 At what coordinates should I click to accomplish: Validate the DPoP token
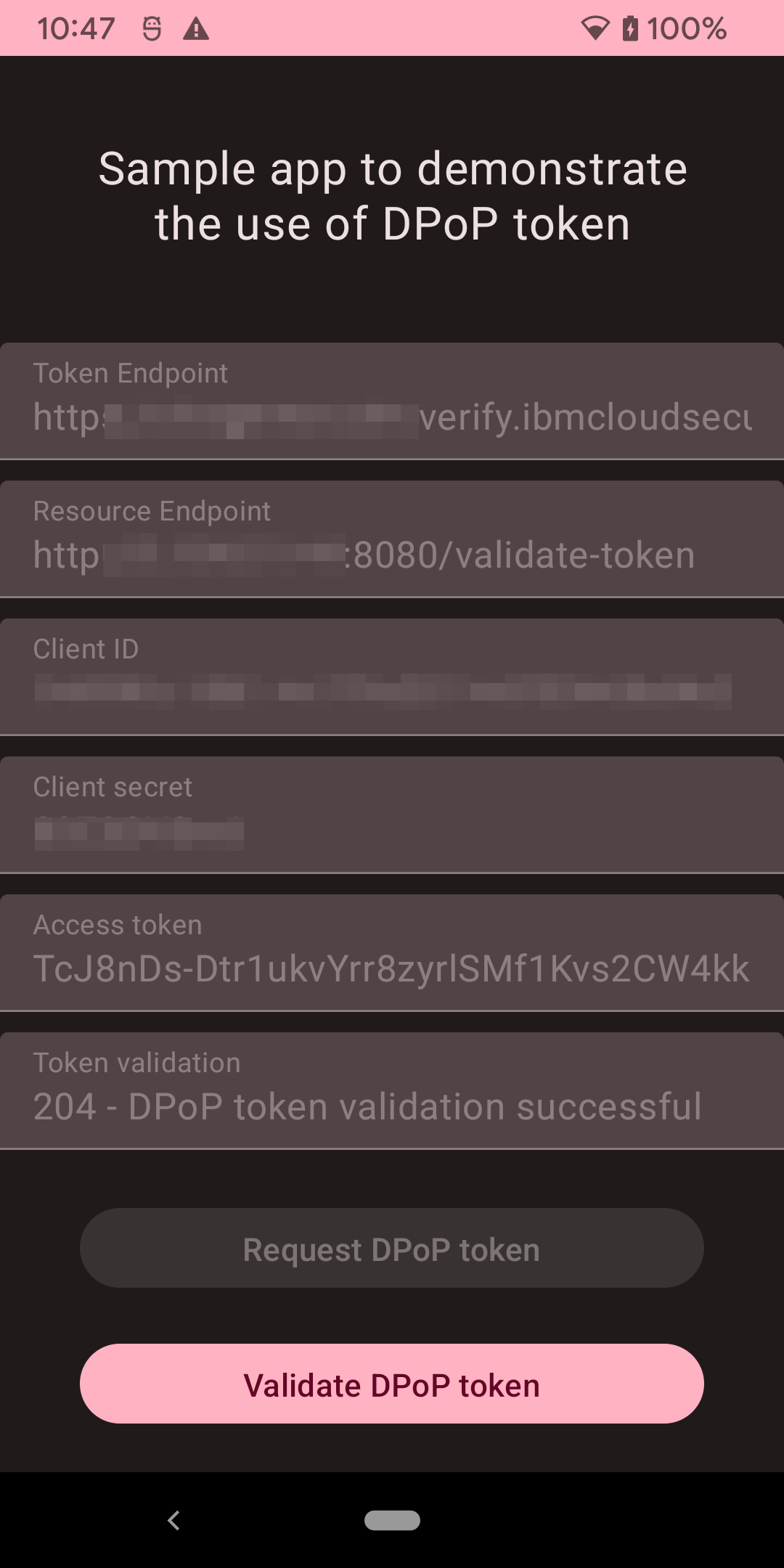click(392, 1384)
